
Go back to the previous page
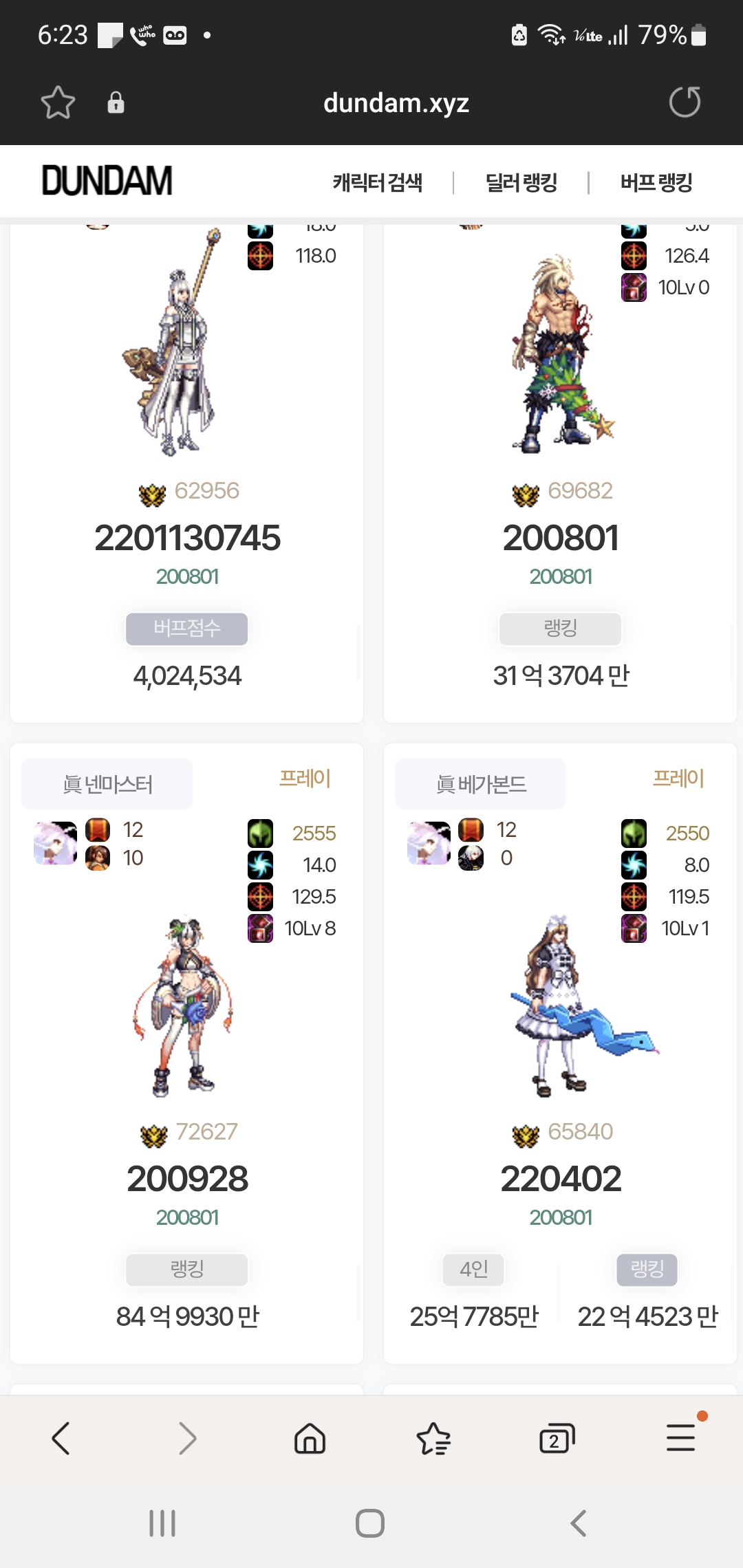pyautogui.click(x=61, y=1439)
